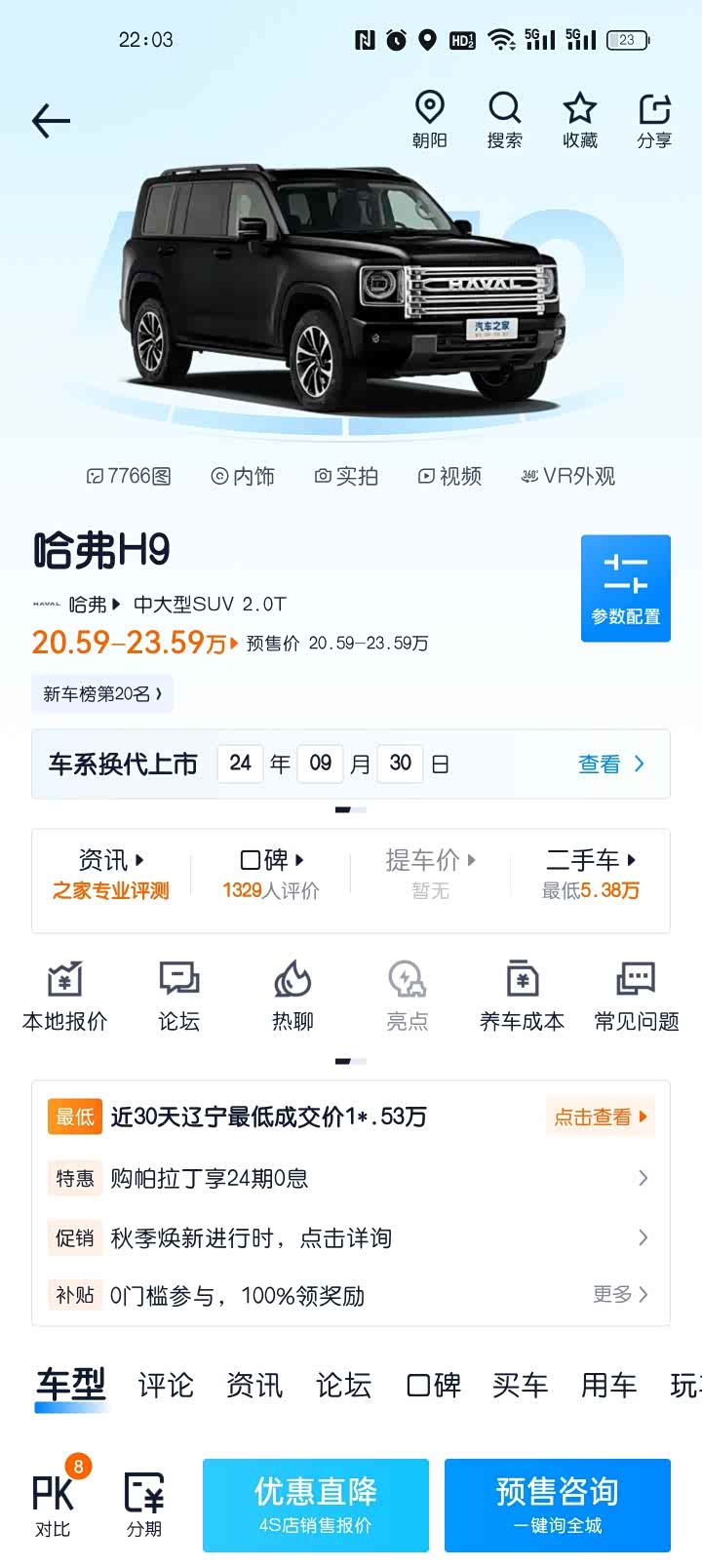Open the PK 对比 comparison
The image size is (702, 1568).
click(x=54, y=1505)
